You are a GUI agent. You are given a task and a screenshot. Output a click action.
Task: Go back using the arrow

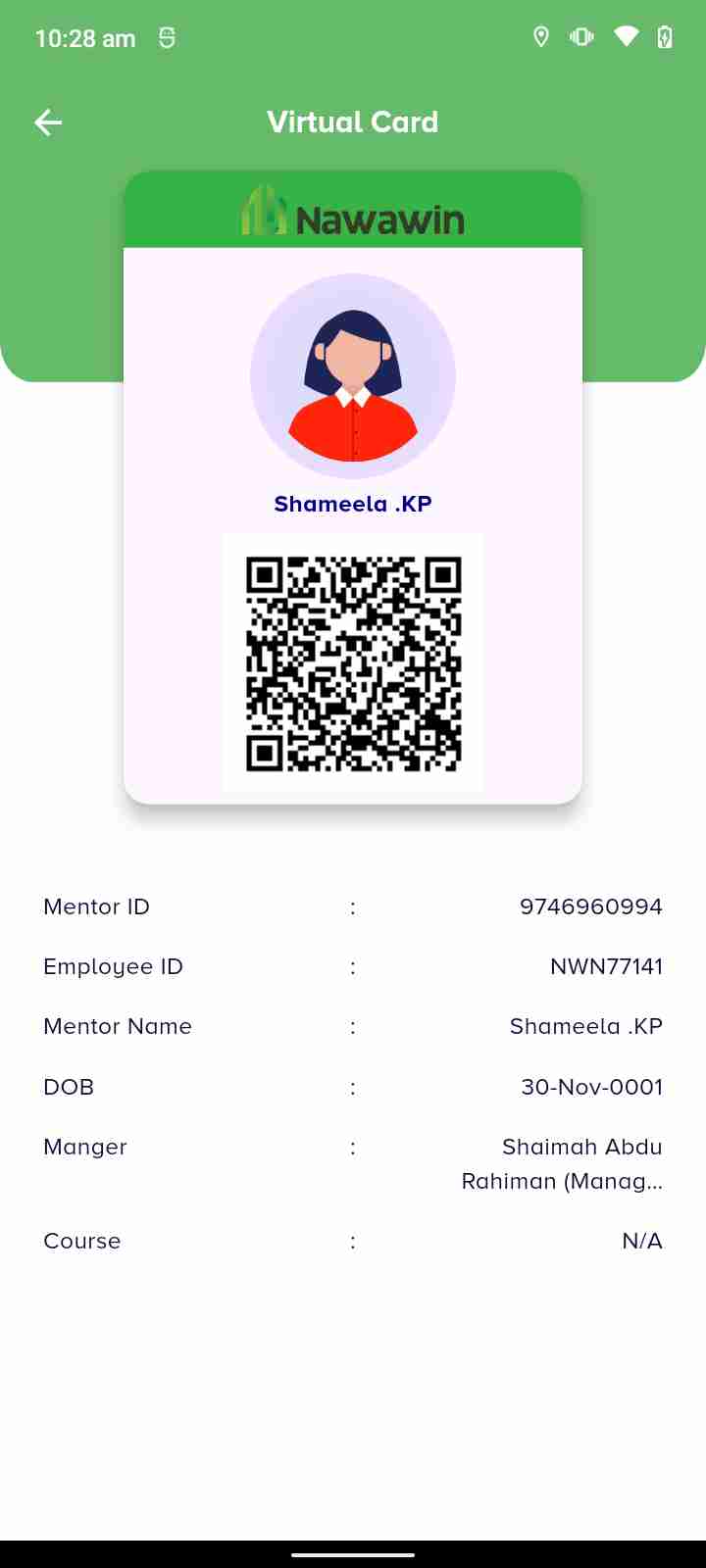click(x=48, y=122)
